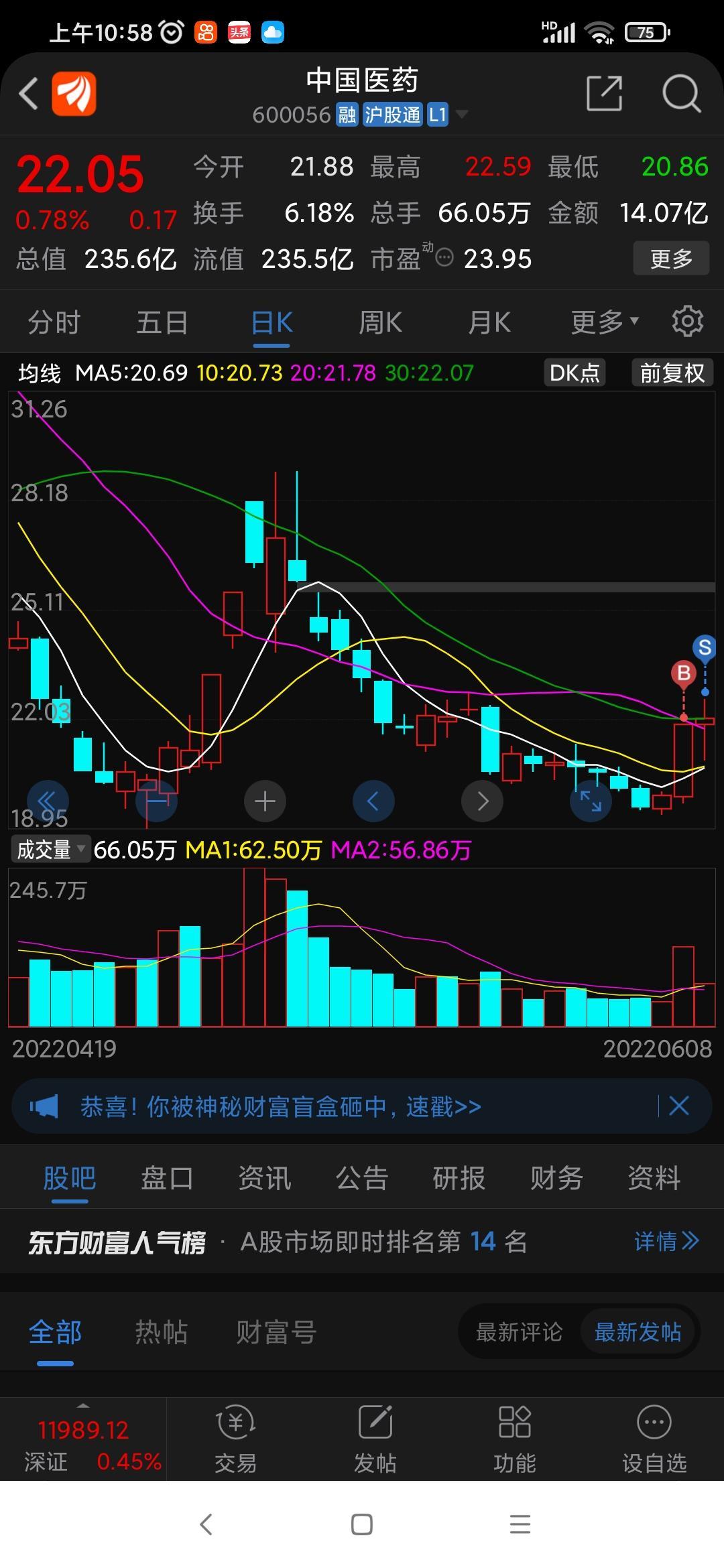This screenshot has width=724, height=1568.
Task: Open the 研报 tab
Action: [x=459, y=1178]
